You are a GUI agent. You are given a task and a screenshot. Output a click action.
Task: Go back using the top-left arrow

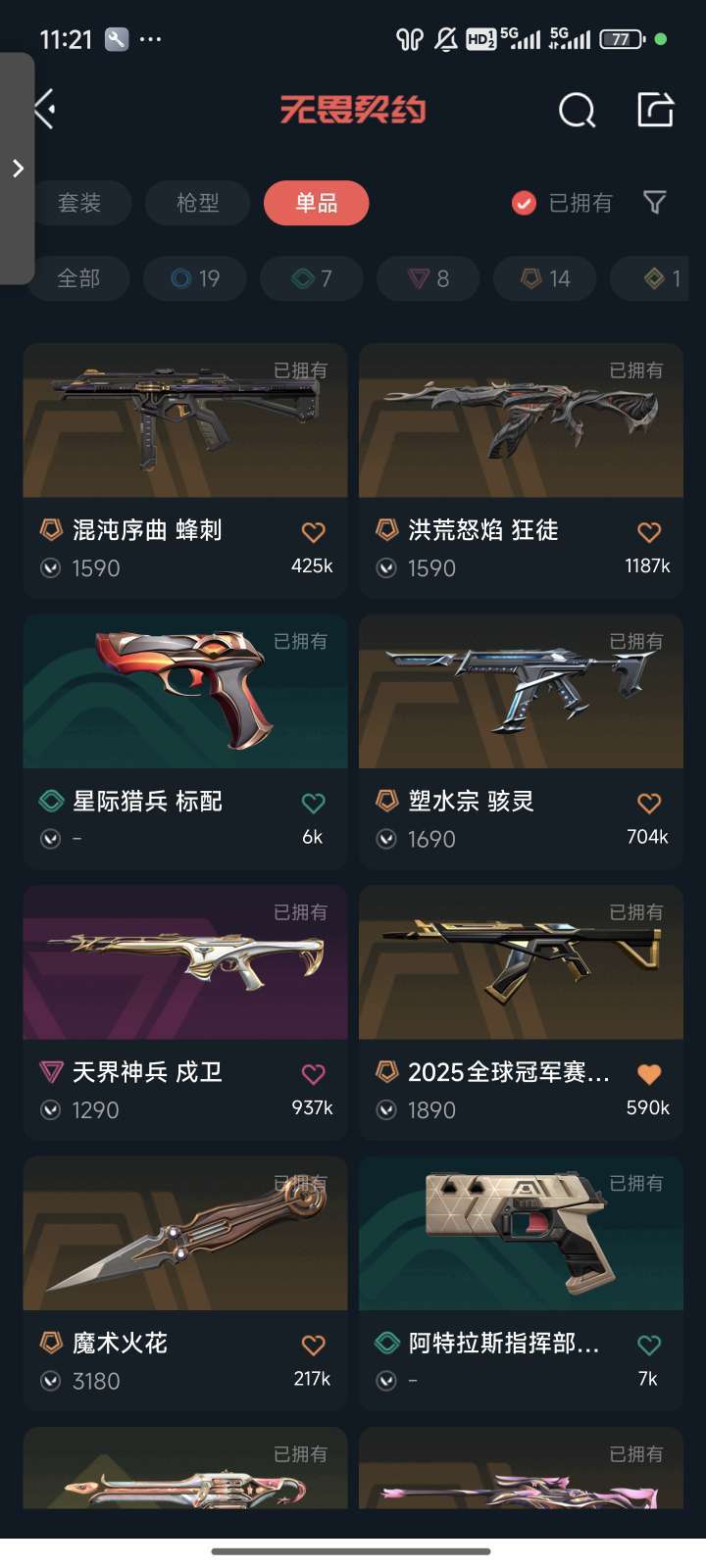45,109
